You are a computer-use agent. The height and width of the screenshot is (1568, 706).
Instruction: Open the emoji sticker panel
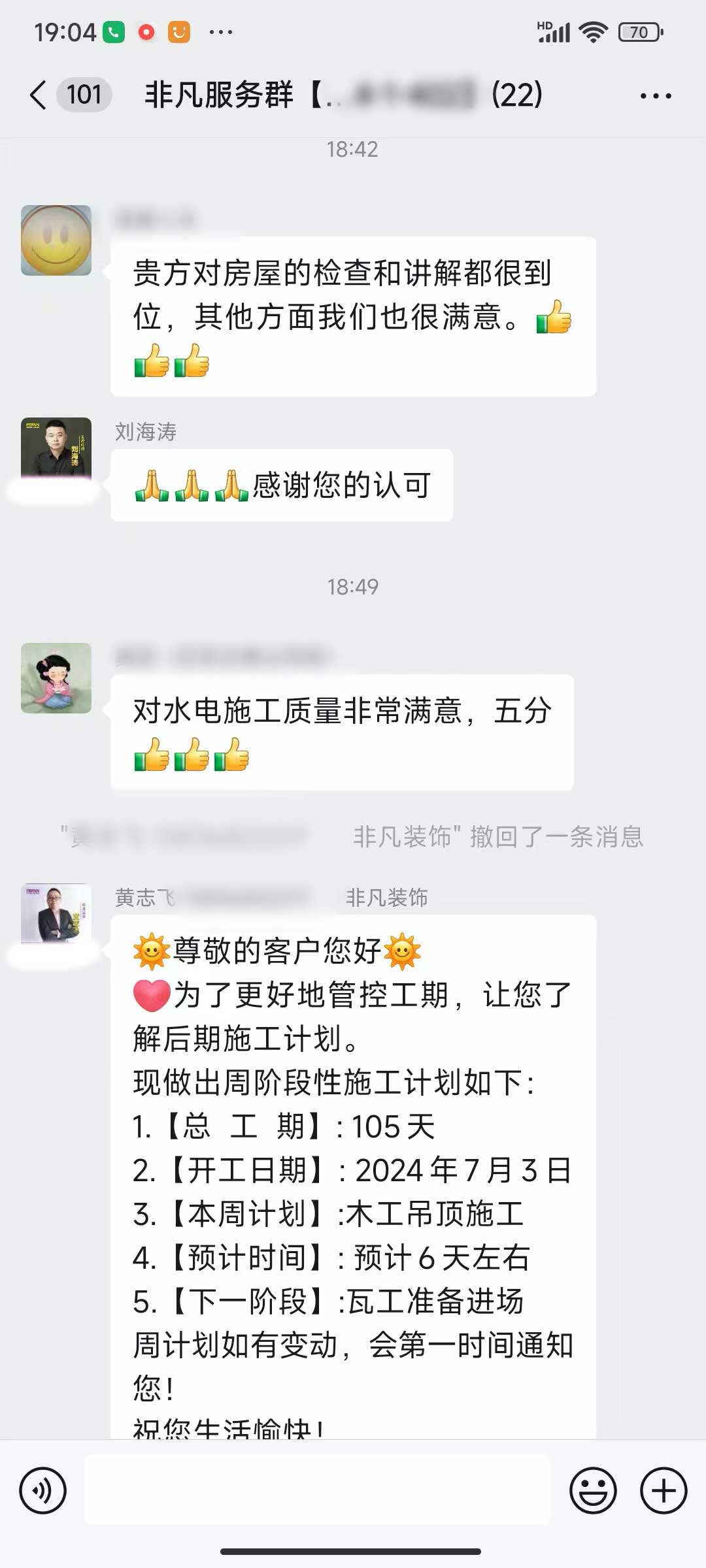tap(593, 1490)
